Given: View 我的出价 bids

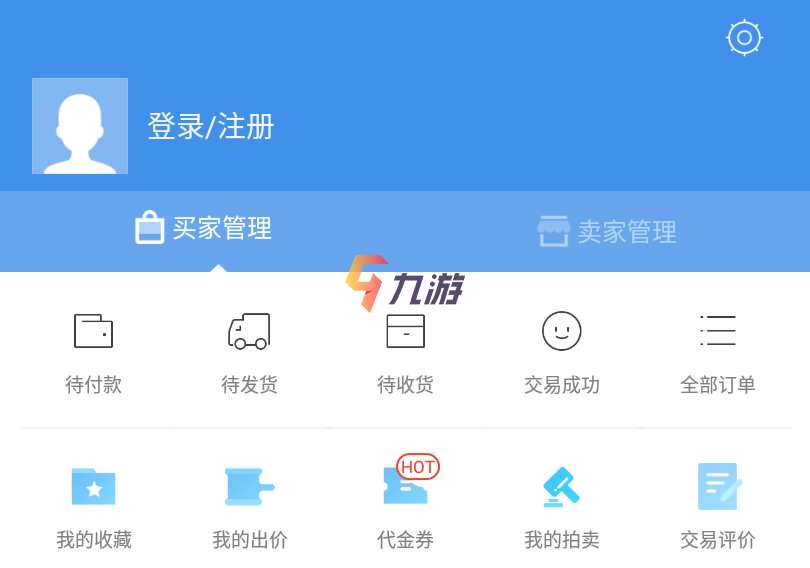Looking at the screenshot, I should (x=249, y=505).
